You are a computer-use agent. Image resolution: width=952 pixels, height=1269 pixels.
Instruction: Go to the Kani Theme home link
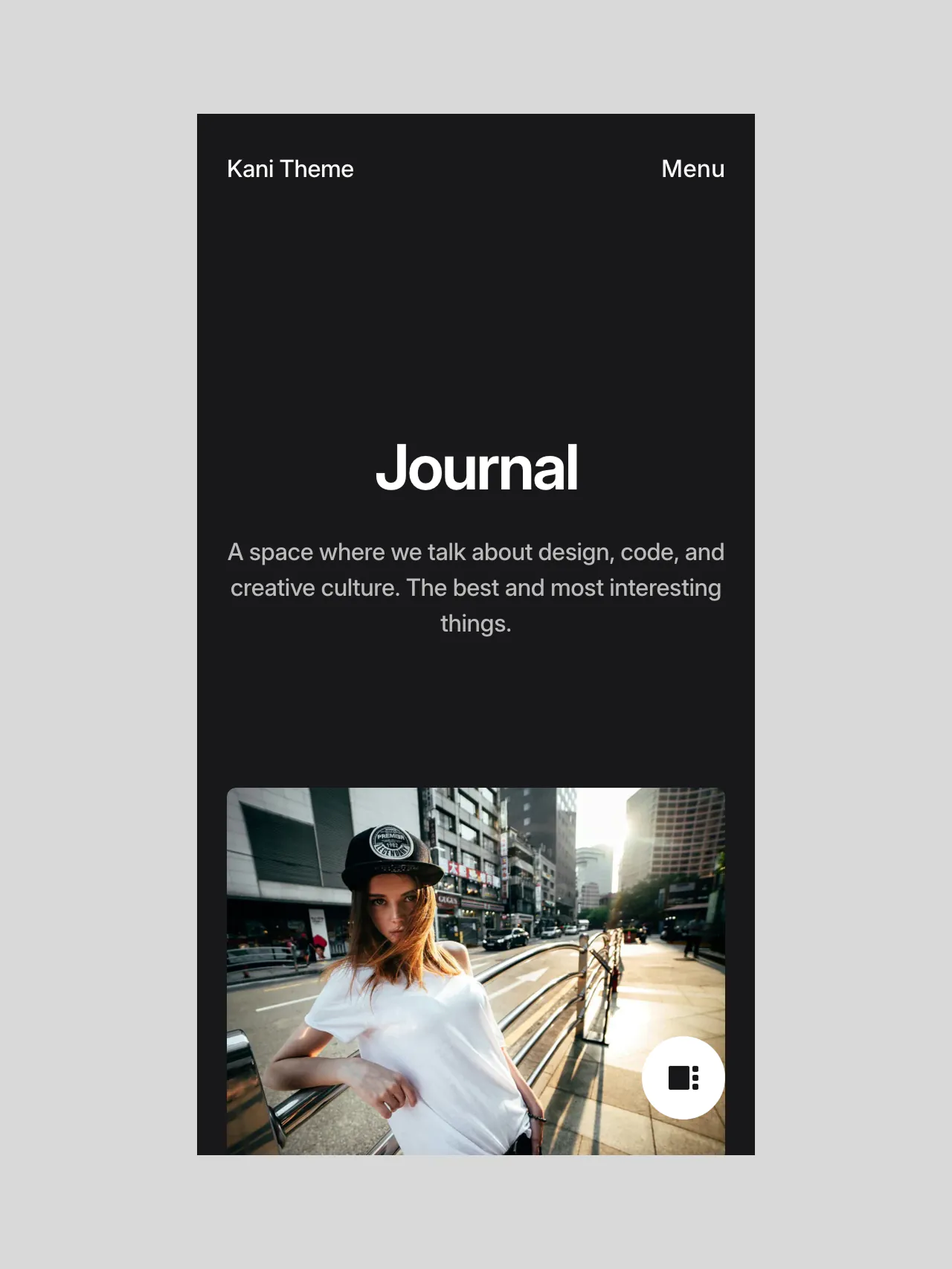click(x=290, y=169)
